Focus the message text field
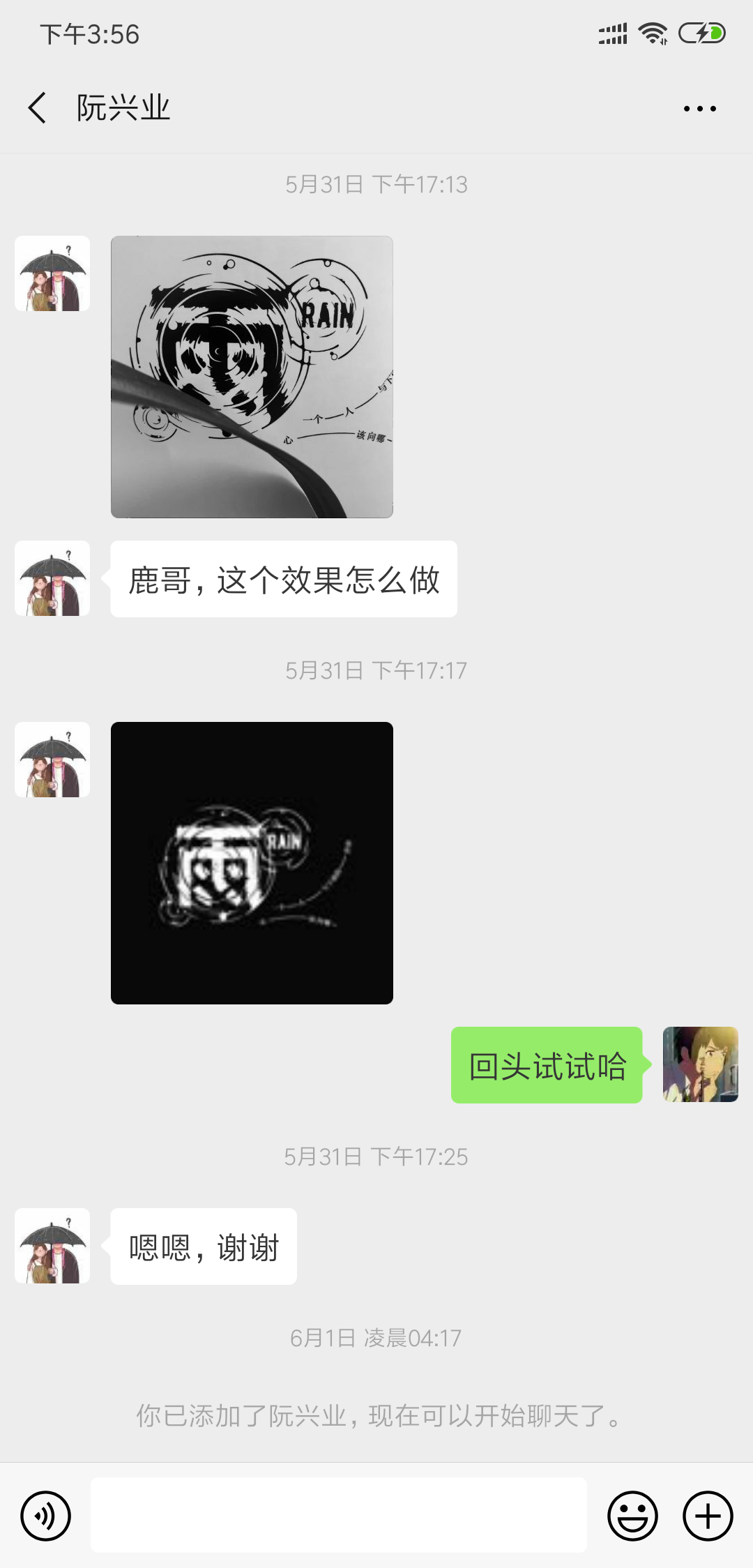 tap(338, 1515)
